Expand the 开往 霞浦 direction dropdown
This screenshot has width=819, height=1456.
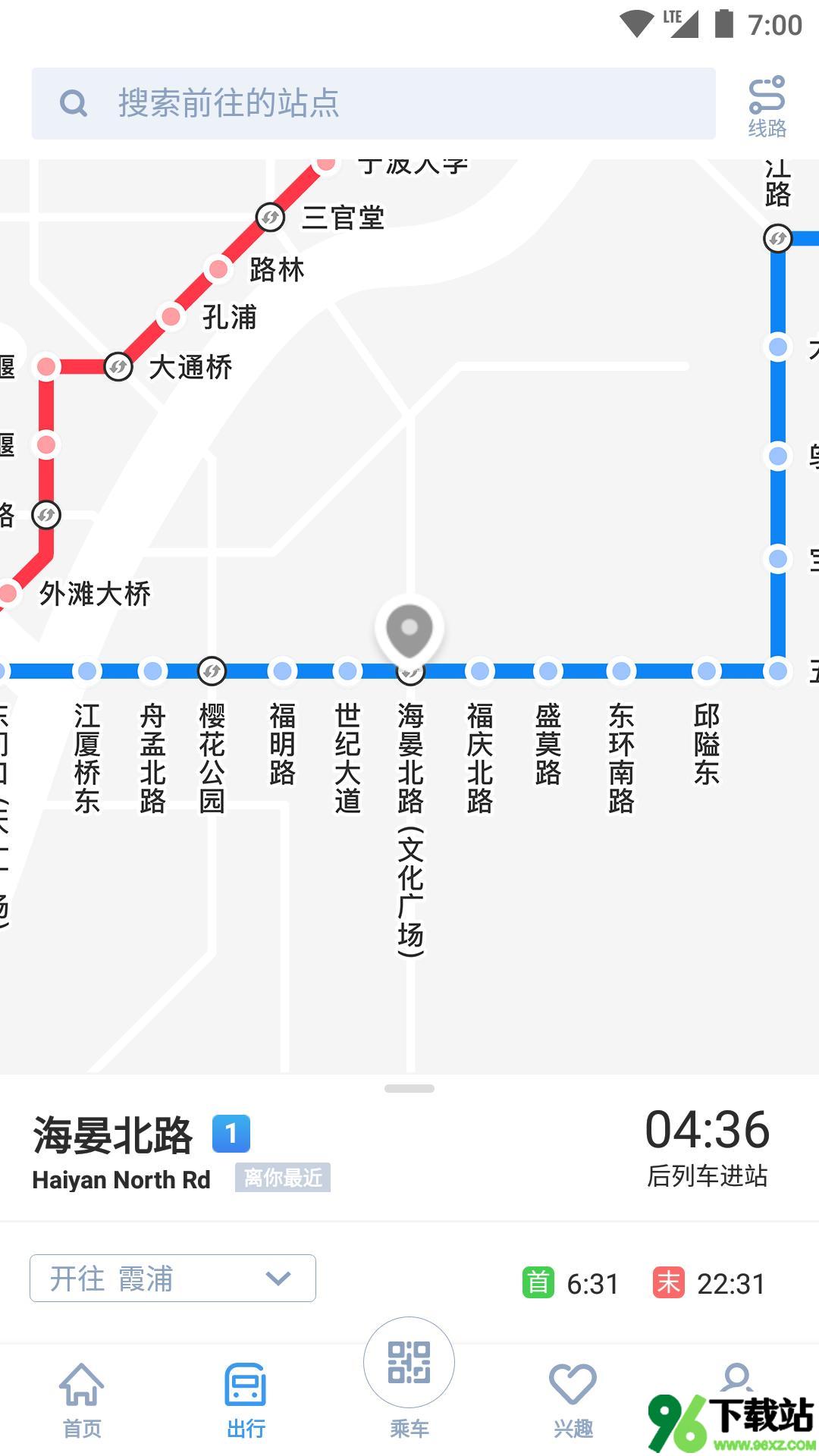point(173,1279)
